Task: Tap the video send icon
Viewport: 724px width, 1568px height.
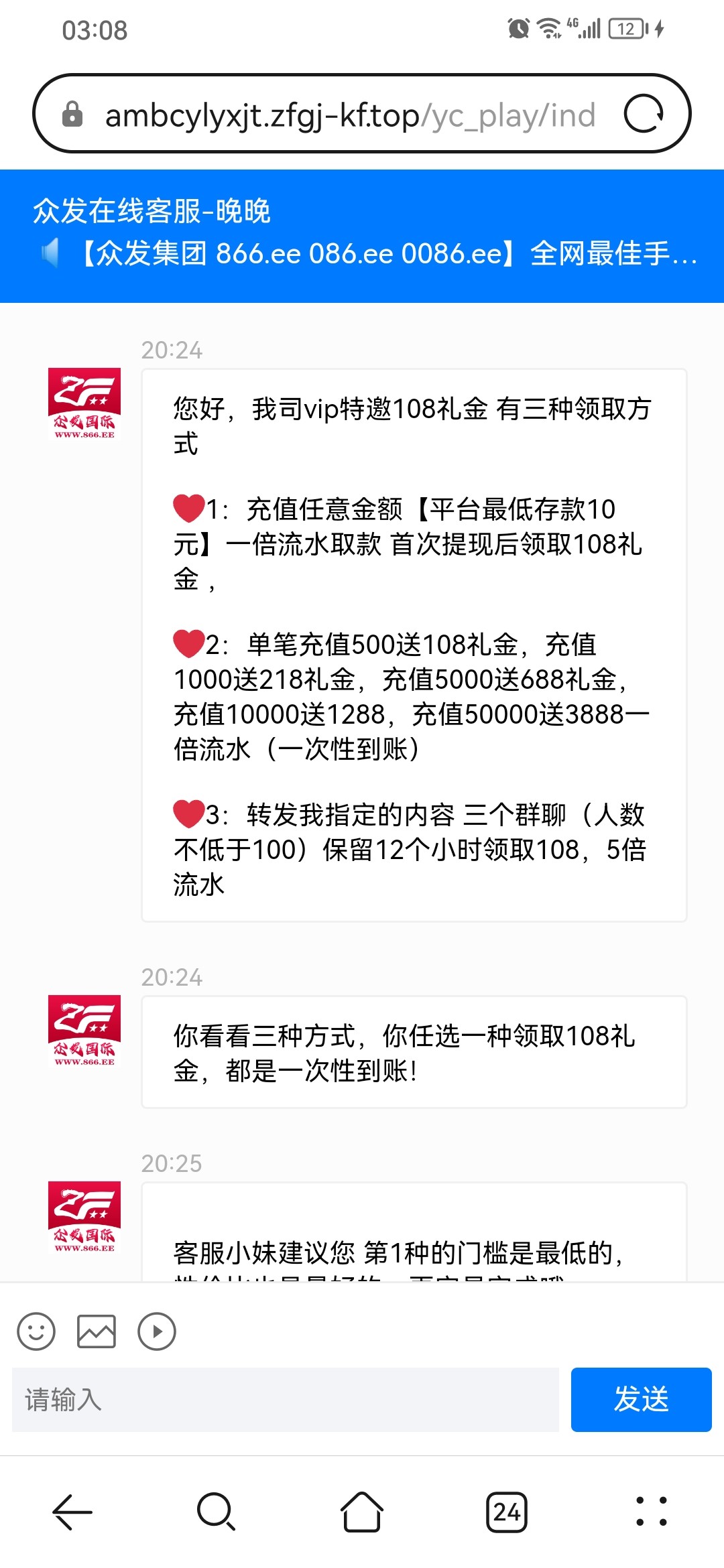Action: pos(158,1331)
